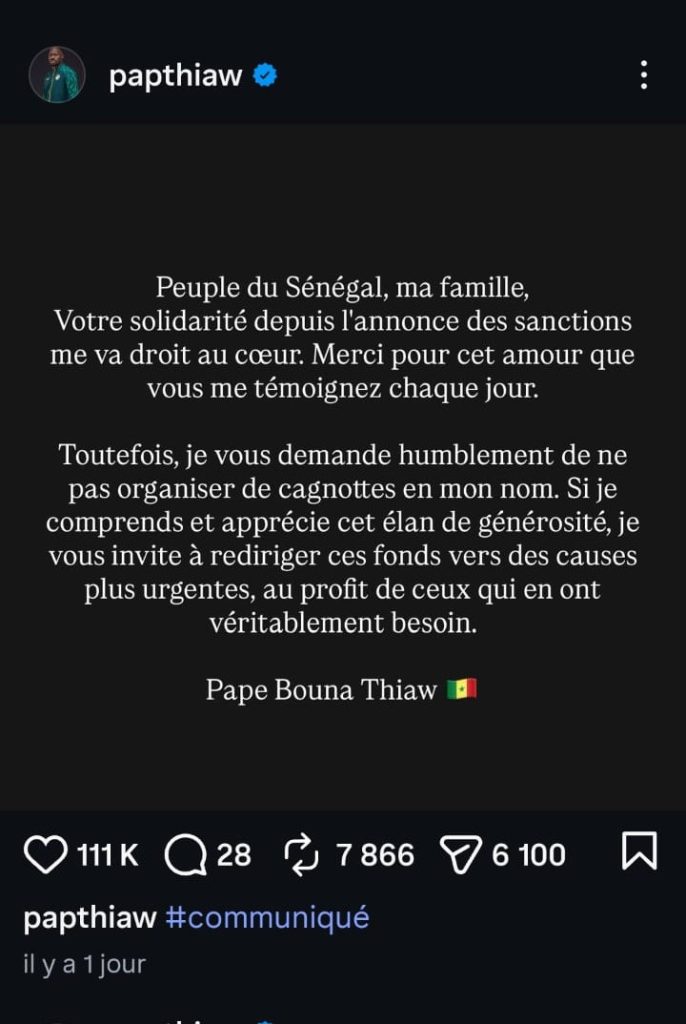Image resolution: width=686 pixels, height=1024 pixels.
Task: Open papthiaw's profile picture
Action: click(55, 75)
